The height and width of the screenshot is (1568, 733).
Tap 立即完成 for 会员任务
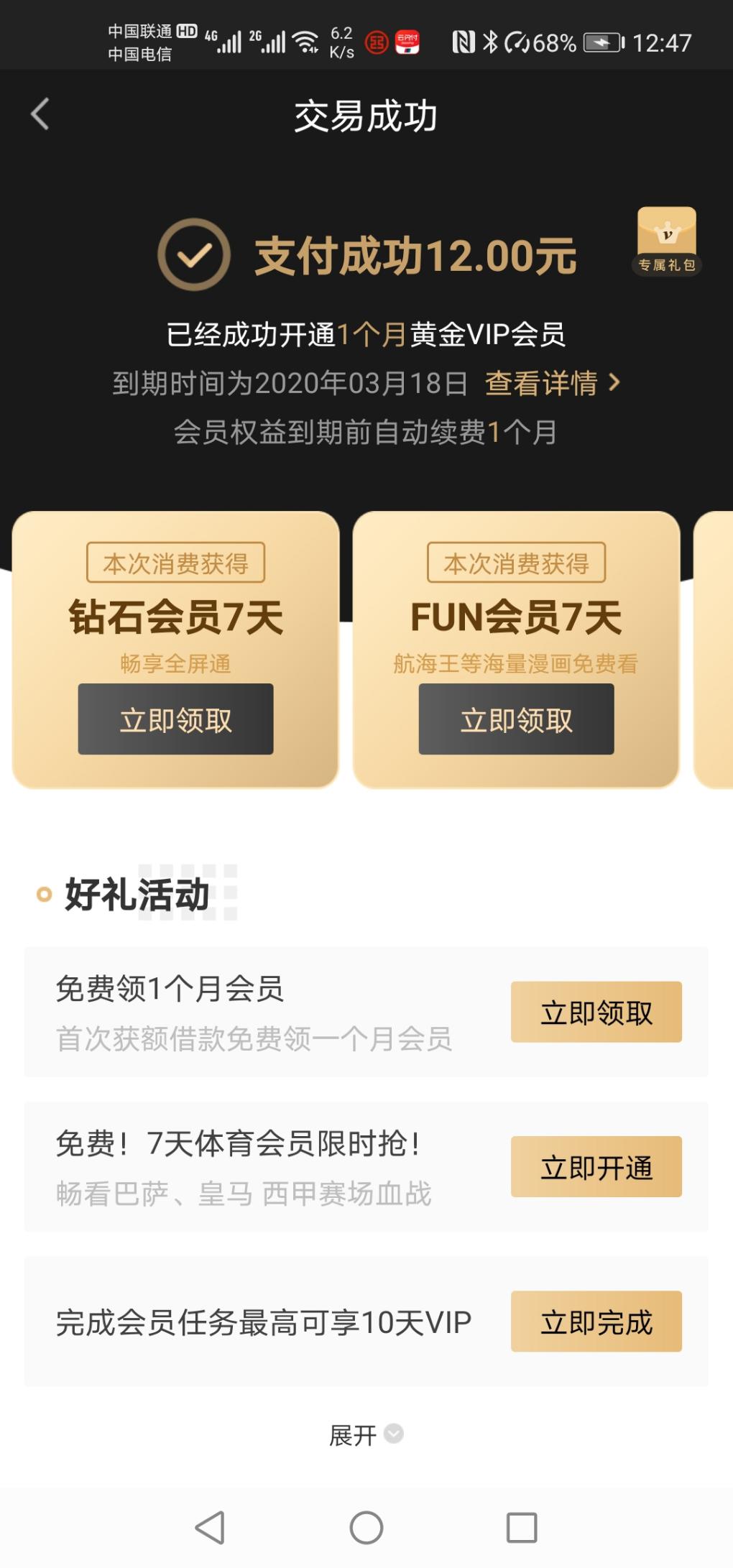[596, 1322]
